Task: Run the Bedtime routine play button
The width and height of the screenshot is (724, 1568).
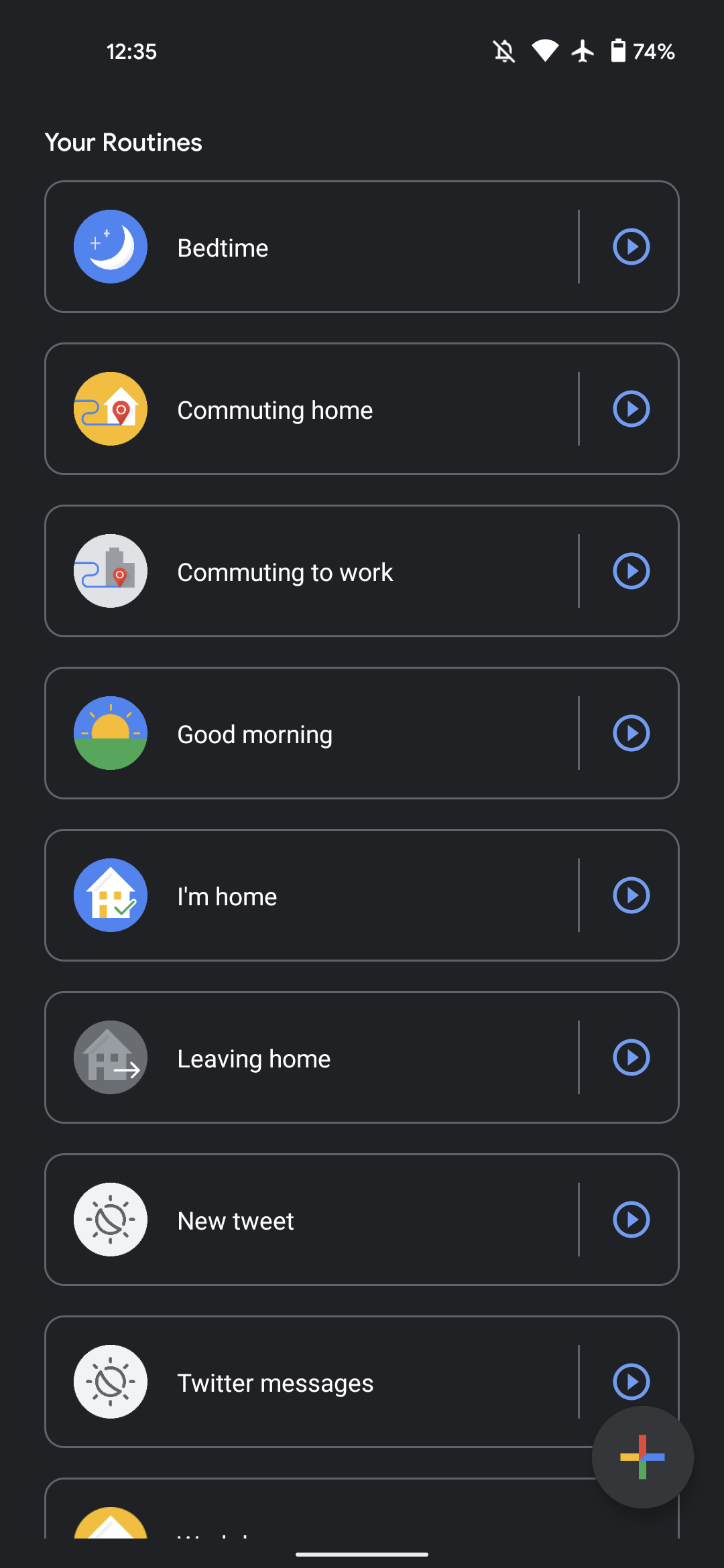Action: (x=631, y=247)
